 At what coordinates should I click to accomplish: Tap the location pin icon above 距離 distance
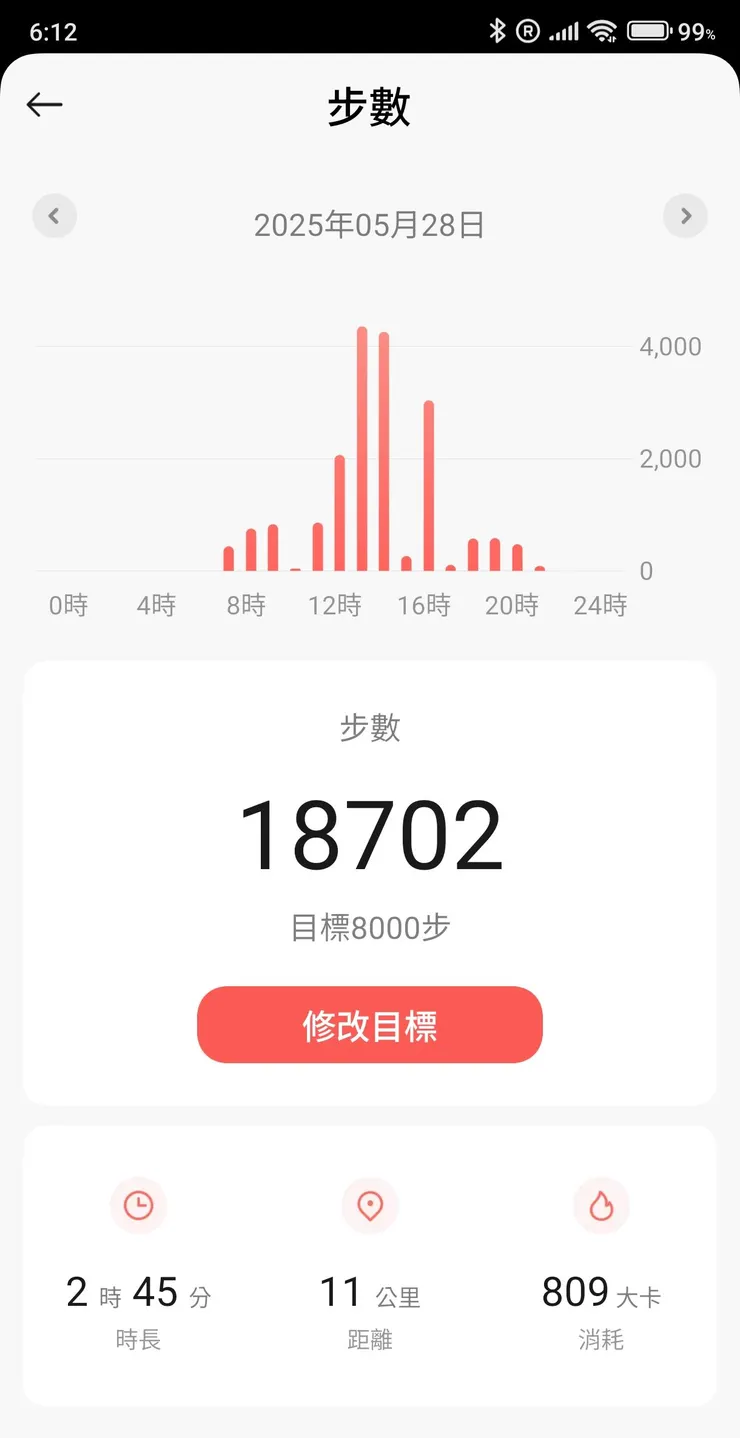(x=369, y=1206)
